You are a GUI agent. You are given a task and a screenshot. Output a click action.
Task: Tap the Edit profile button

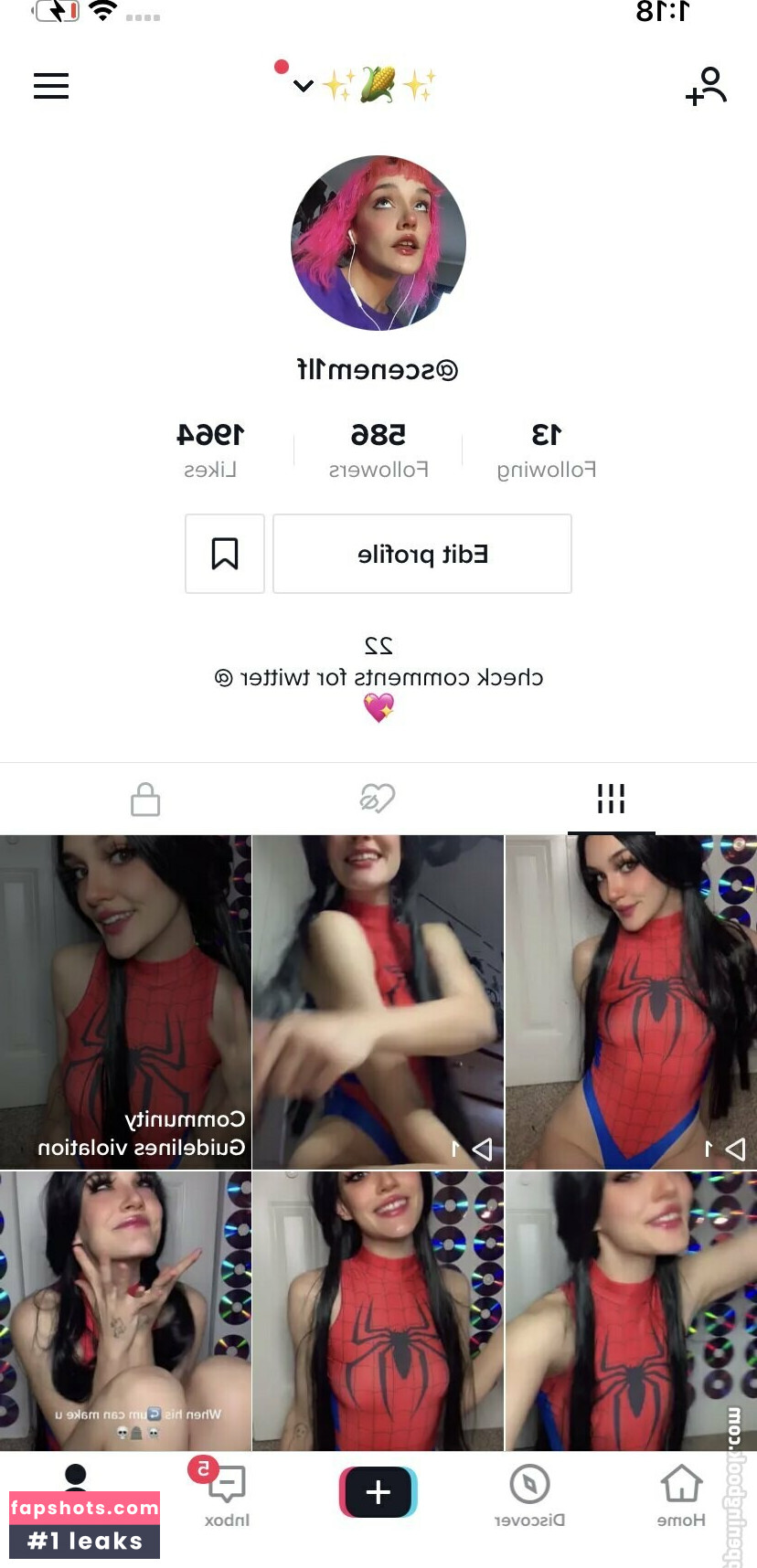(422, 554)
